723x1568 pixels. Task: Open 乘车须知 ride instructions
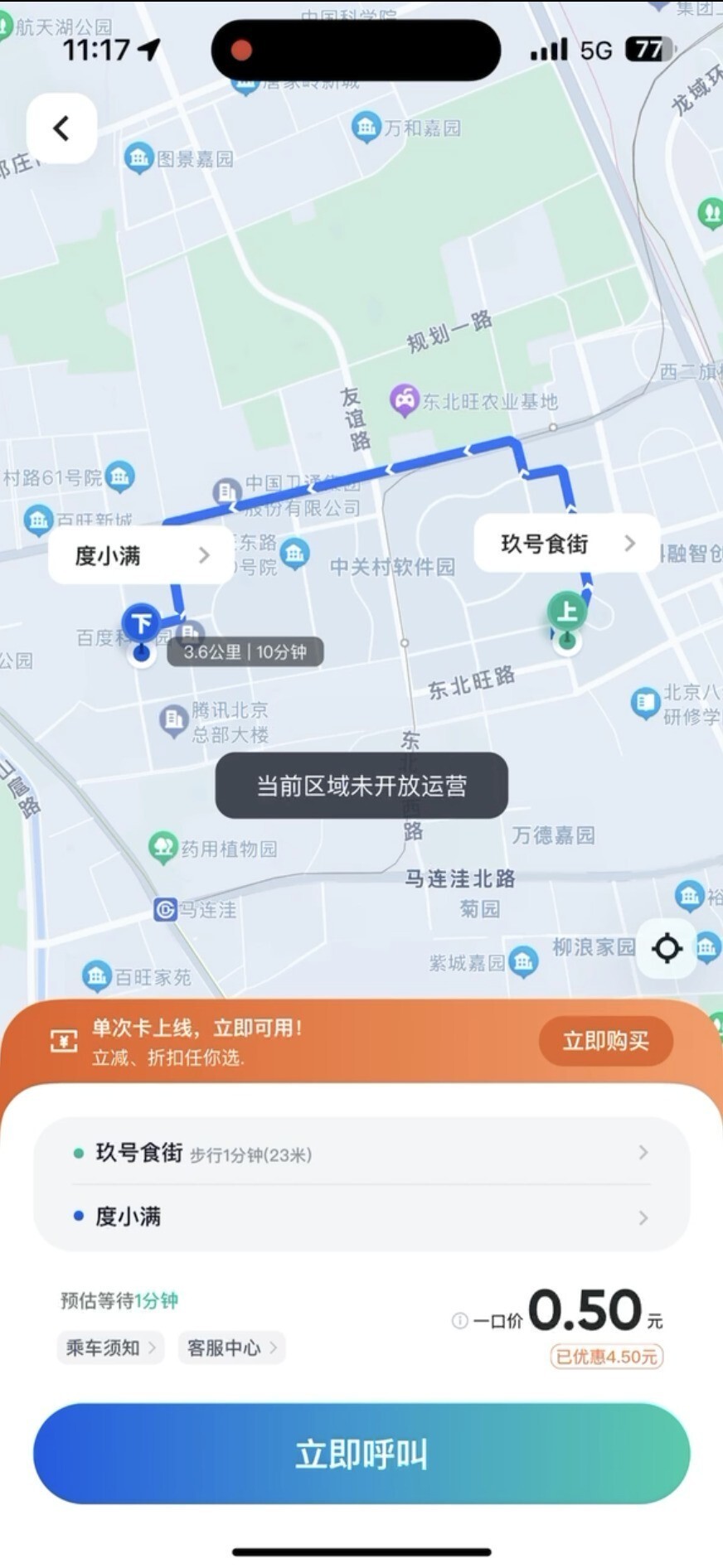pos(110,1348)
